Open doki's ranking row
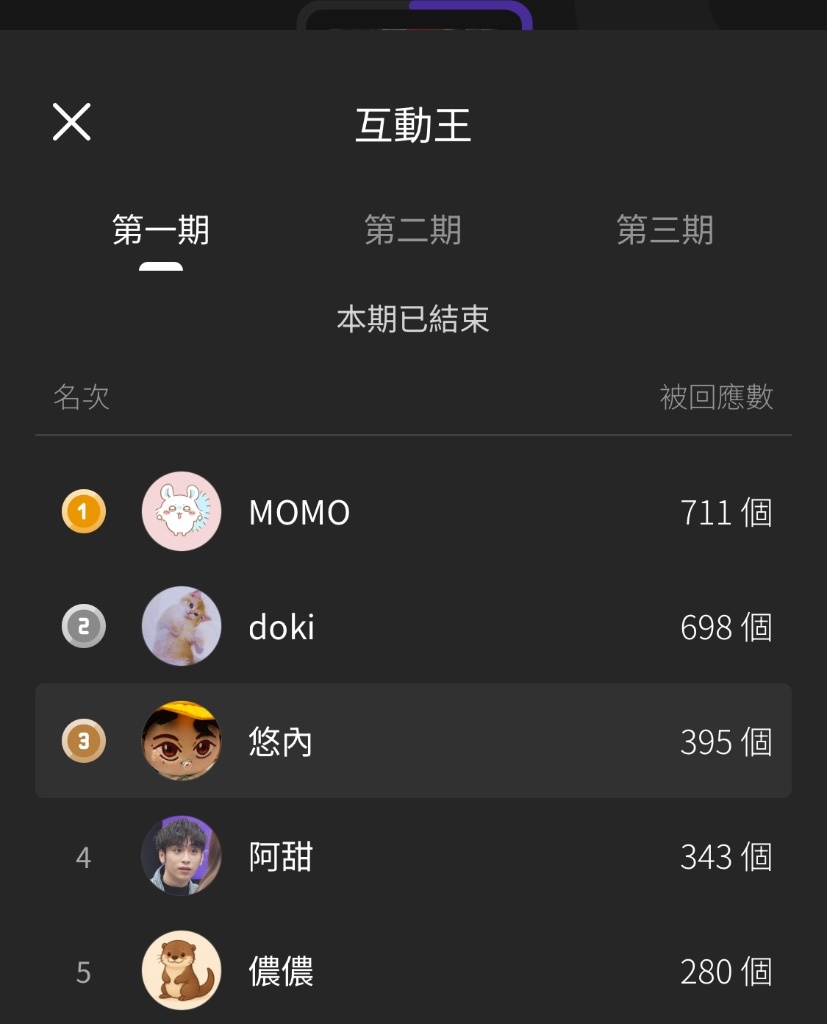Image resolution: width=827 pixels, height=1024 pixels. pyautogui.click(x=413, y=627)
